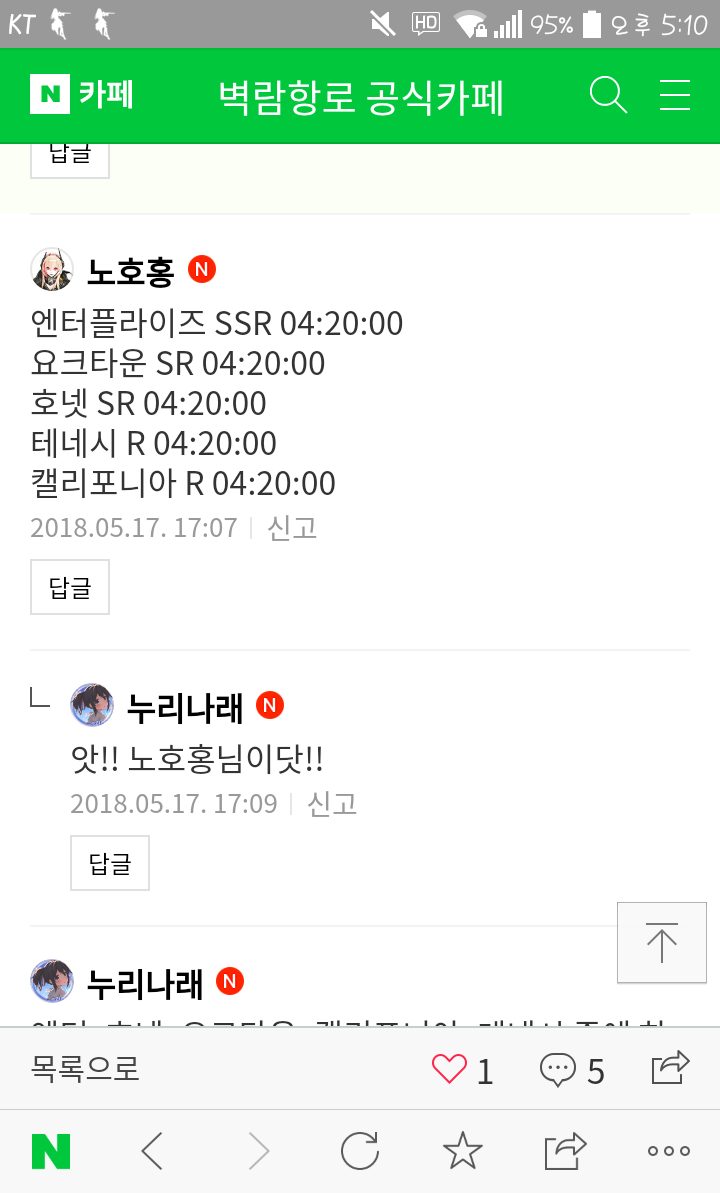The width and height of the screenshot is (720, 1193).
Task: Jump to top with the arrow button
Action: click(x=662, y=942)
